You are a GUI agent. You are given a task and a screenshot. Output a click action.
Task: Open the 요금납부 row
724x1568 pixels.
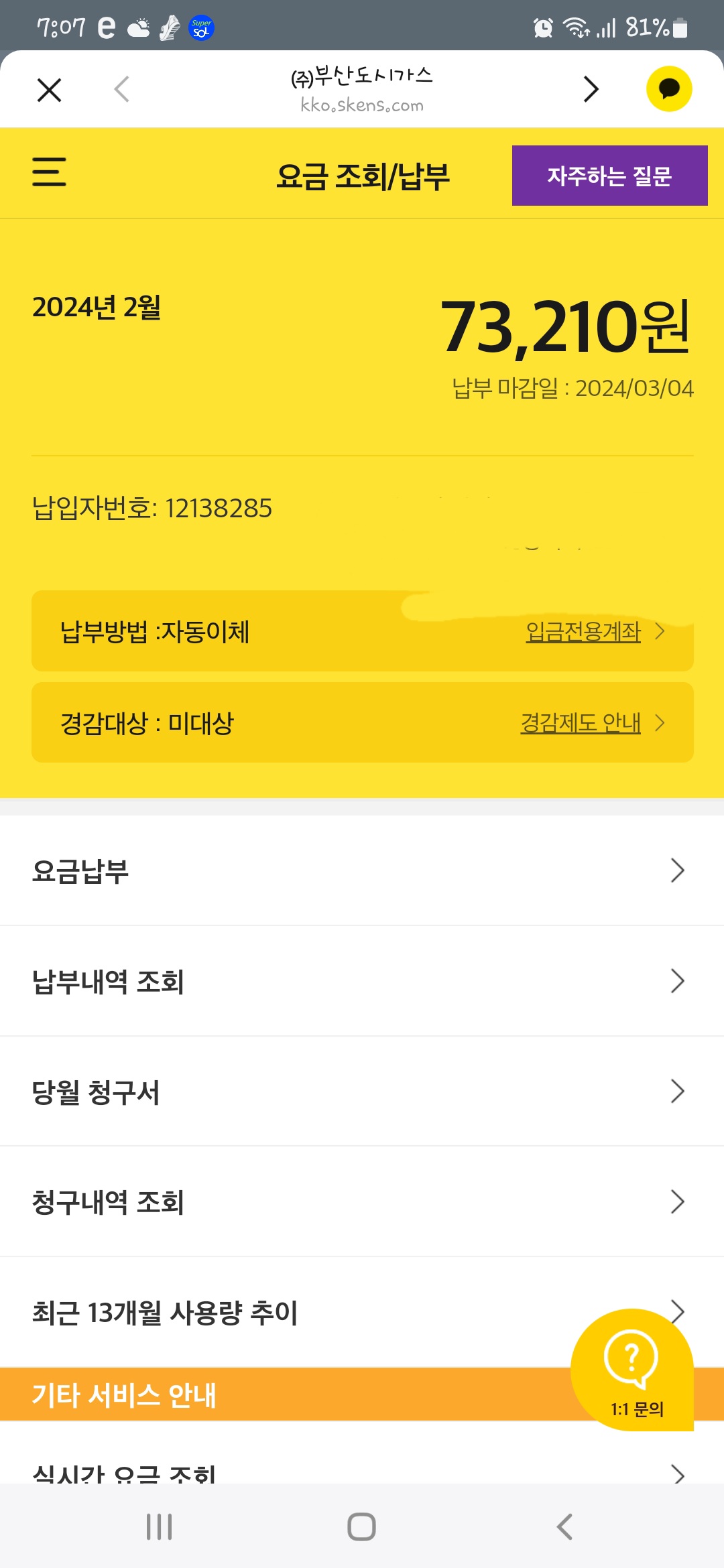[362, 870]
